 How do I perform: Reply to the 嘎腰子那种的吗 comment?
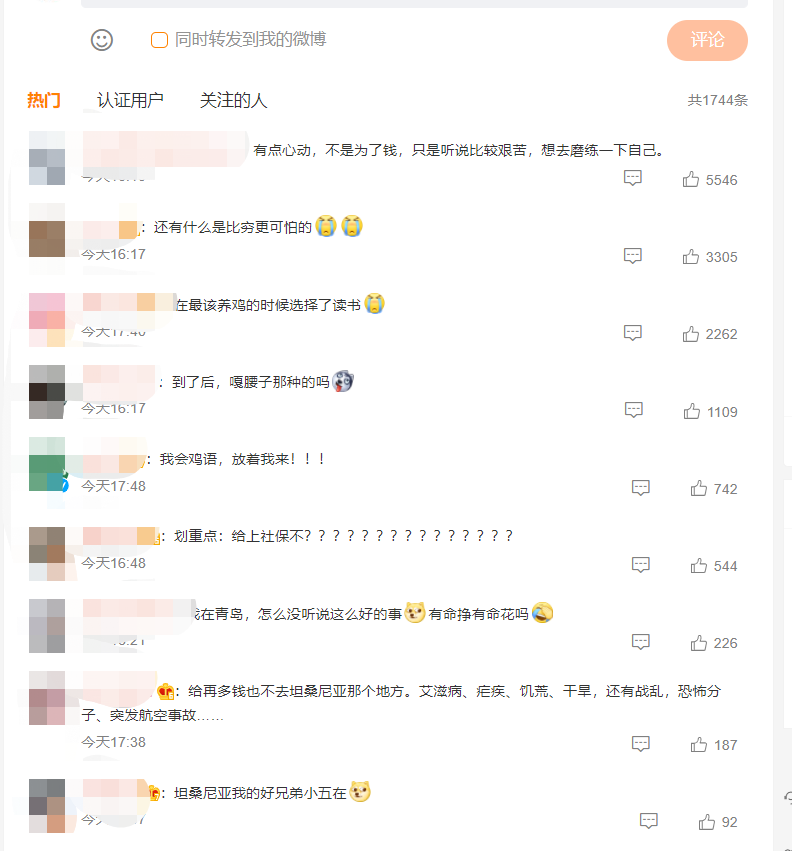pyautogui.click(x=633, y=410)
